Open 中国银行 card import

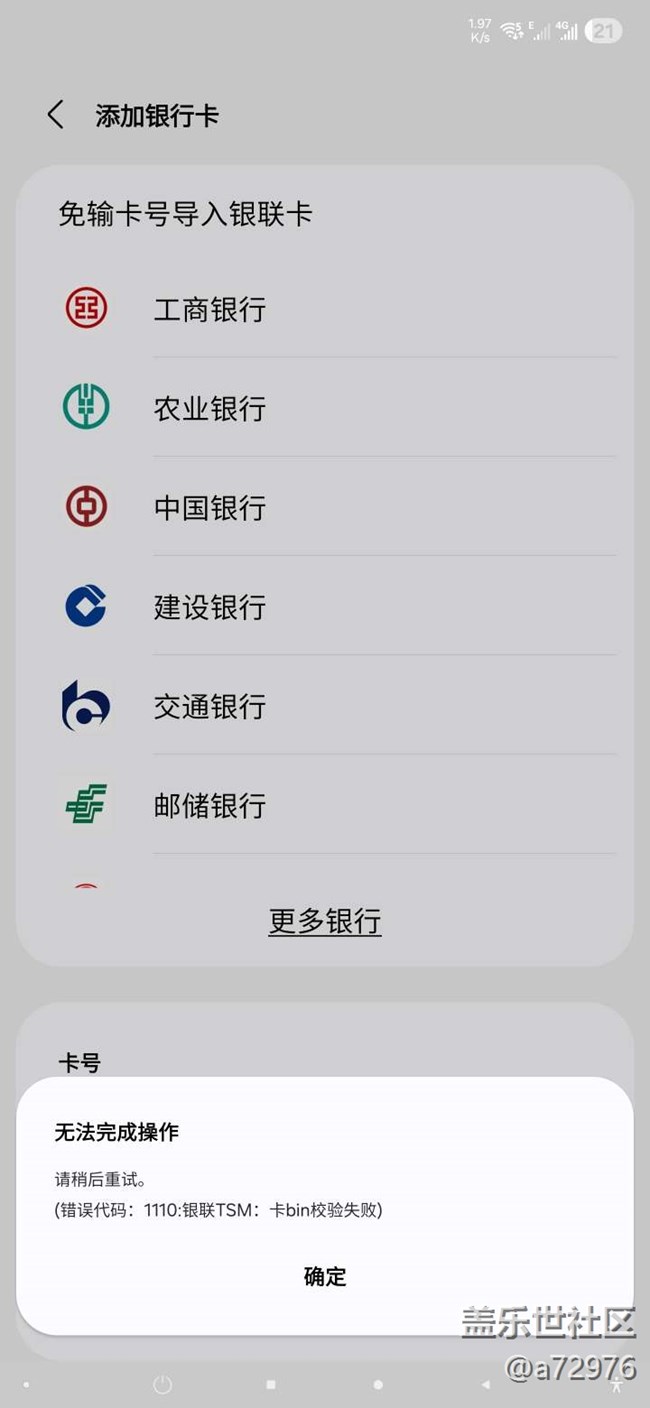(x=325, y=507)
